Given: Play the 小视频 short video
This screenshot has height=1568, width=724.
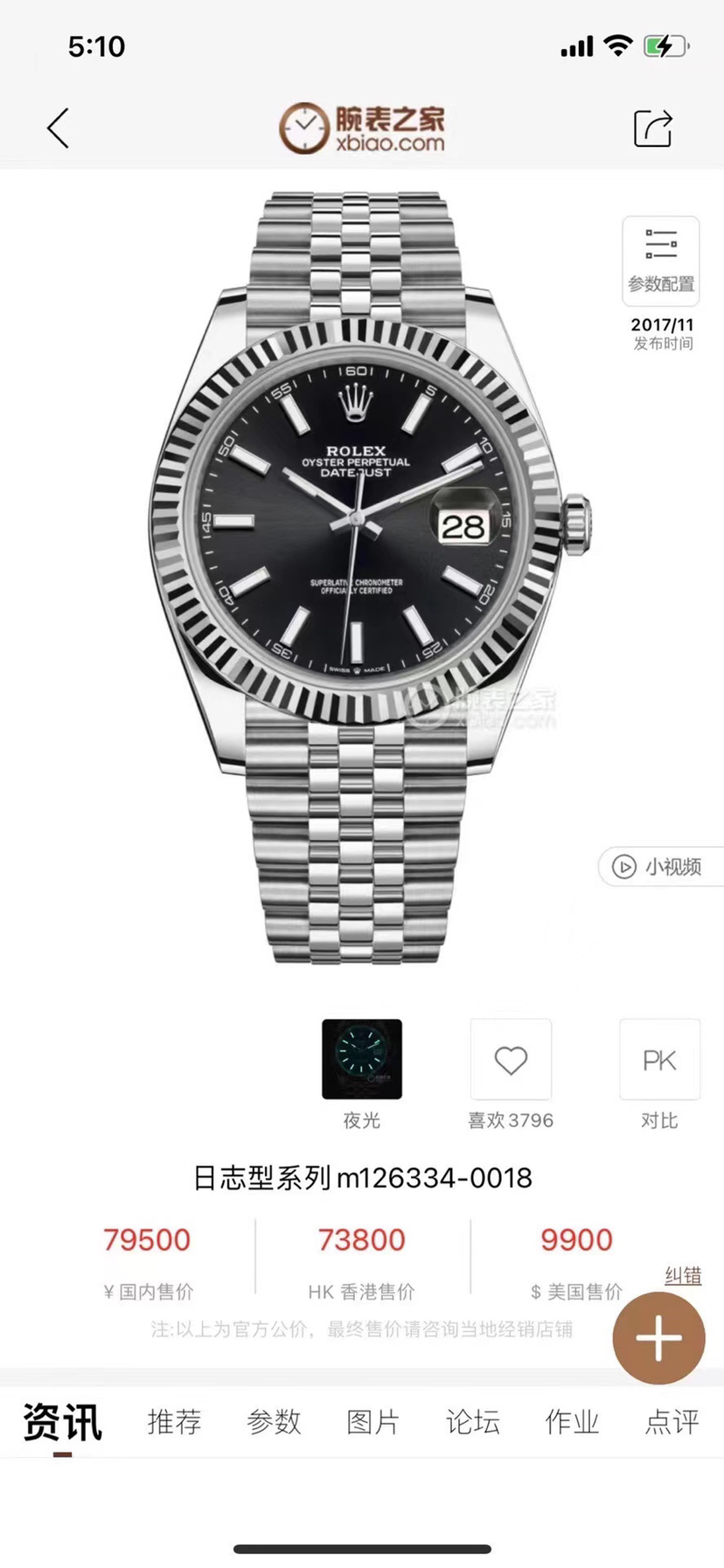Looking at the screenshot, I should (x=658, y=866).
